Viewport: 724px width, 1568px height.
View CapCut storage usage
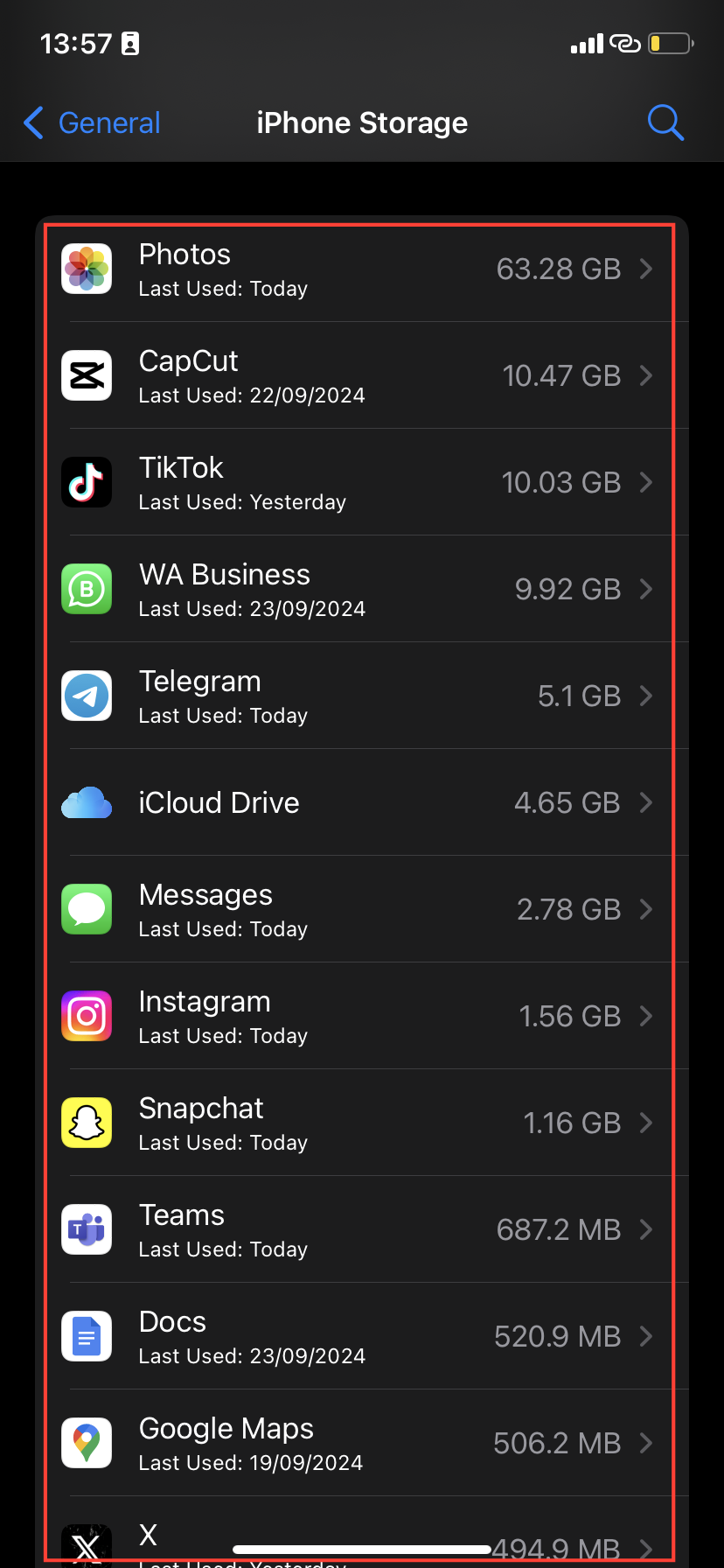pyautogui.click(x=359, y=376)
